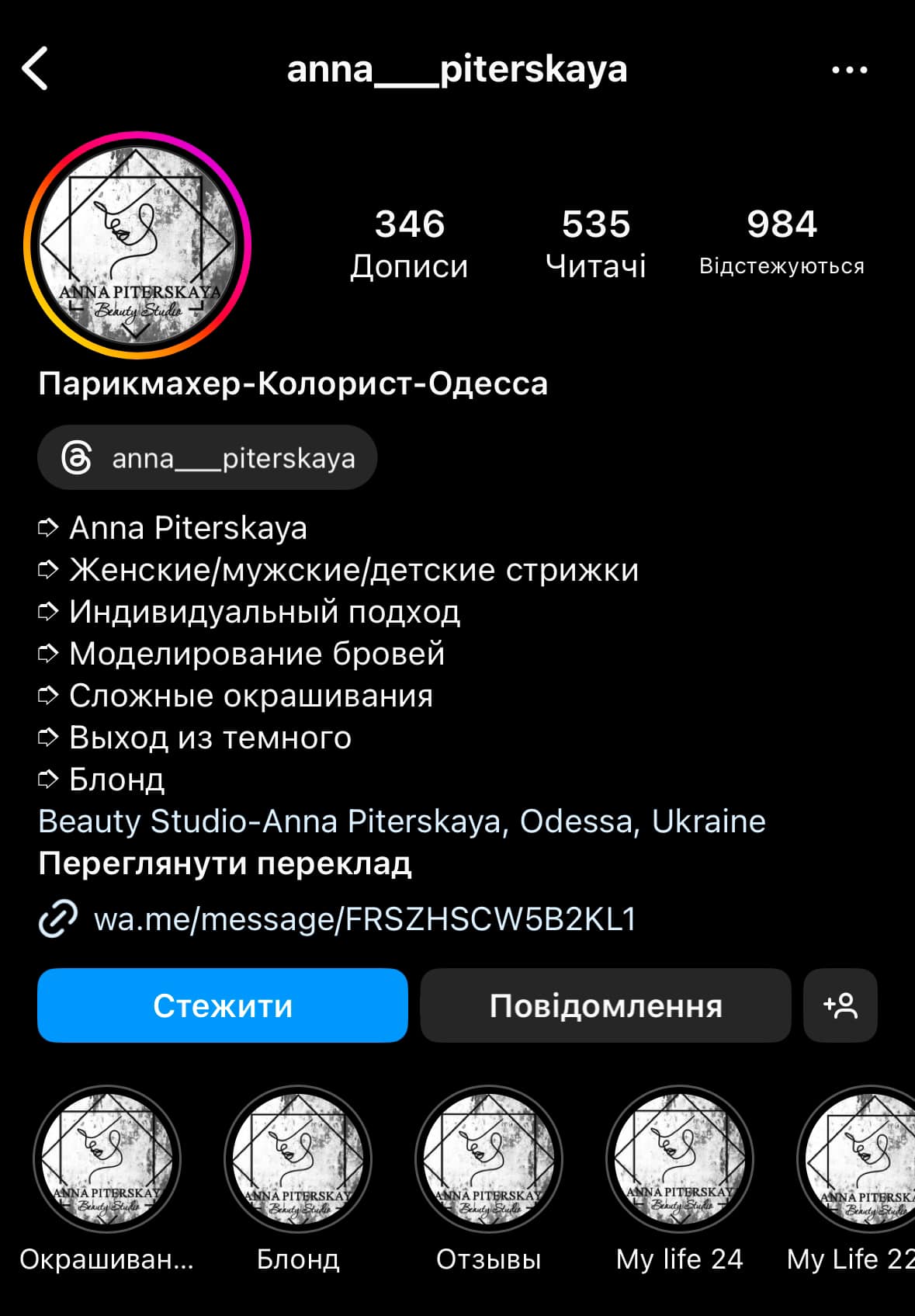Open wa.me/message/FRSZHSCW5B2KL1 link

pyautogui.click(x=365, y=921)
